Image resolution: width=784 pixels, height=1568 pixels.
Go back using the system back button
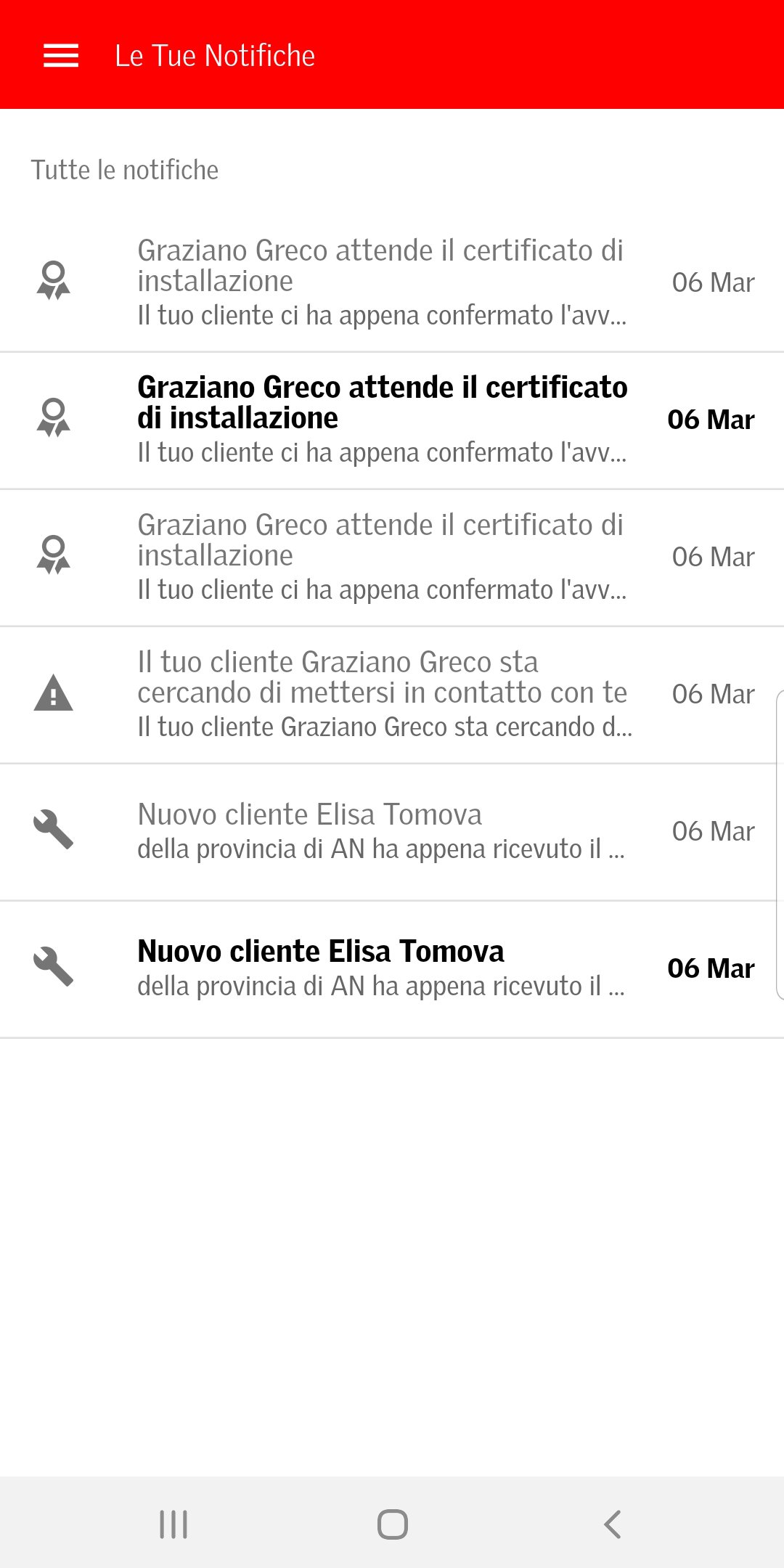click(612, 1524)
